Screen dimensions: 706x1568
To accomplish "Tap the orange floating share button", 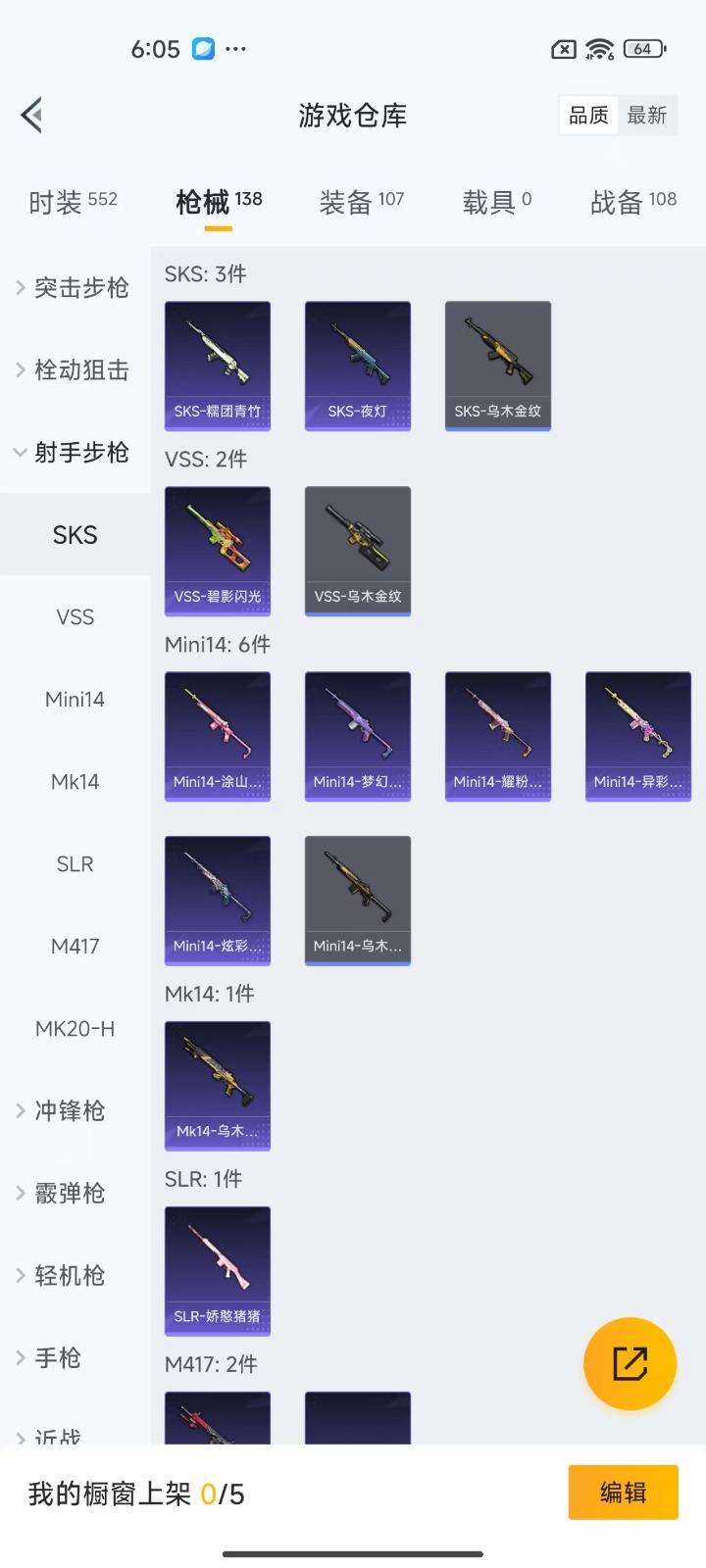I will coord(630,1363).
